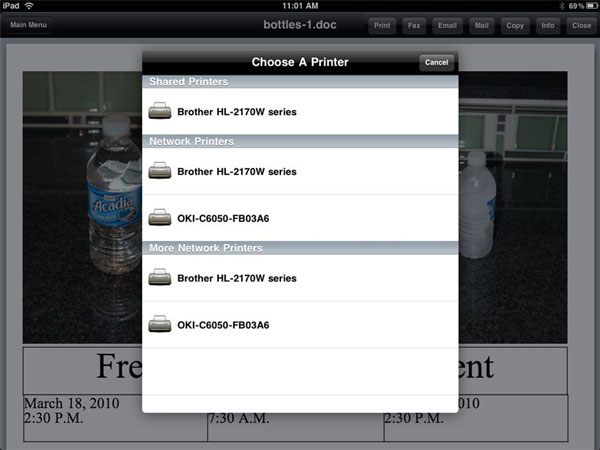Cancel the printer selection dialog
This screenshot has width=600, height=450.
coord(436,62)
